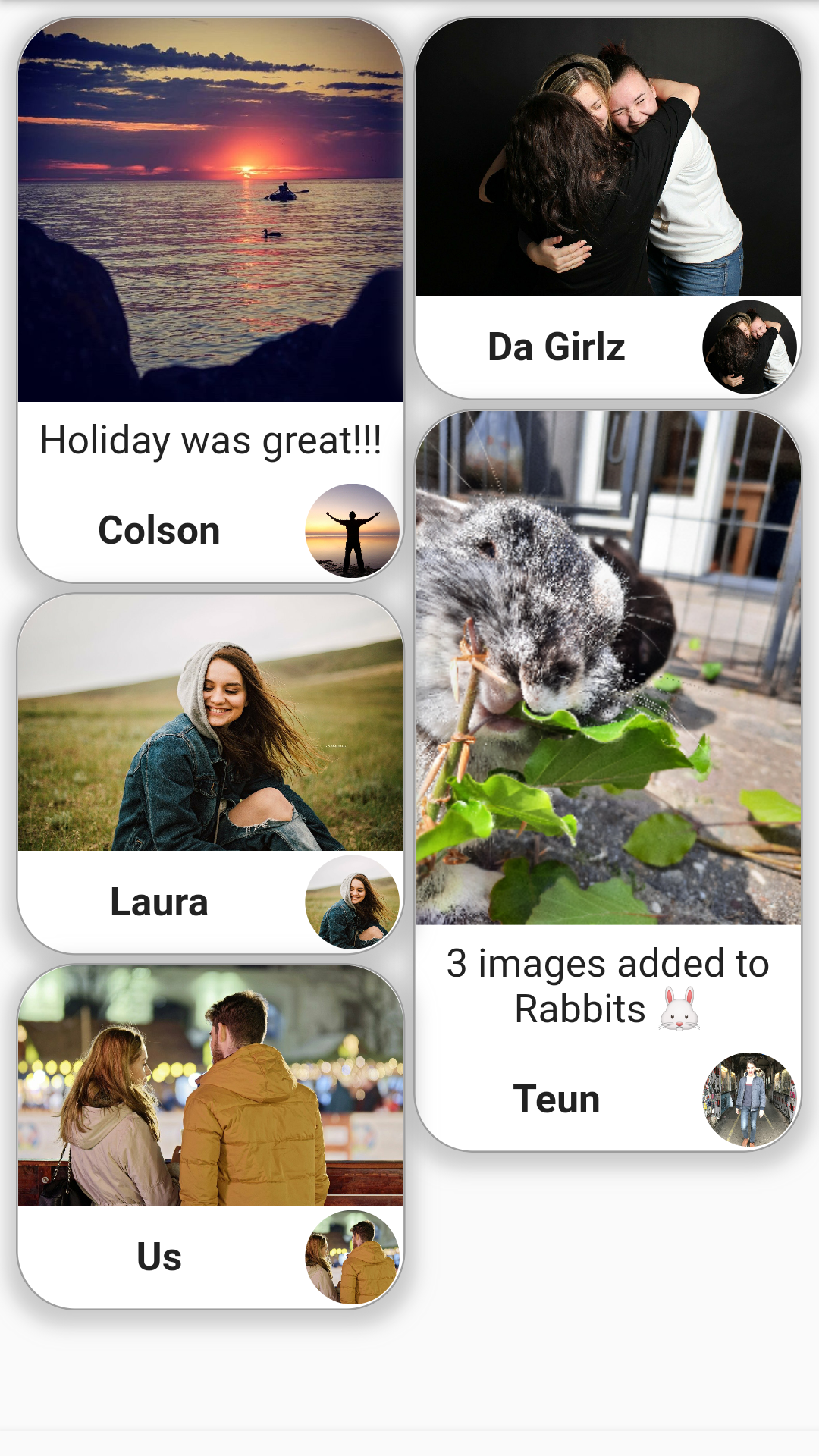The width and height of the screenshot is (819, 1456).
Task: View Teun's profile avatar
Action: click(749, 1099)
